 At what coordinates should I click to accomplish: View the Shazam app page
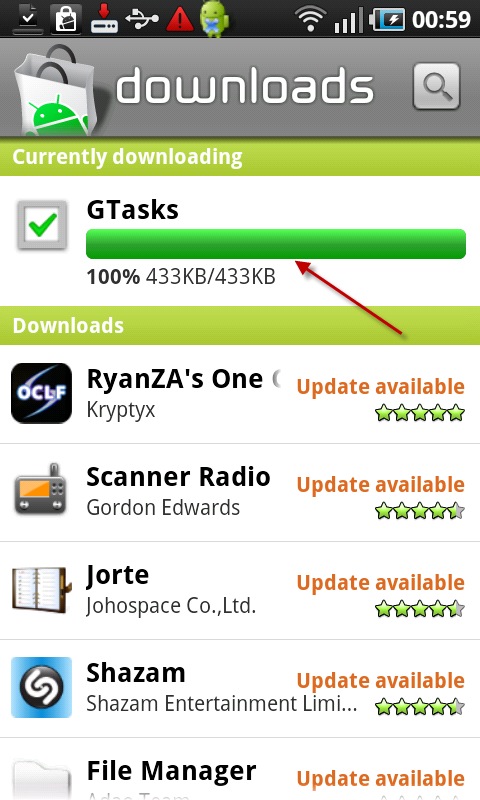click(240, 688)
